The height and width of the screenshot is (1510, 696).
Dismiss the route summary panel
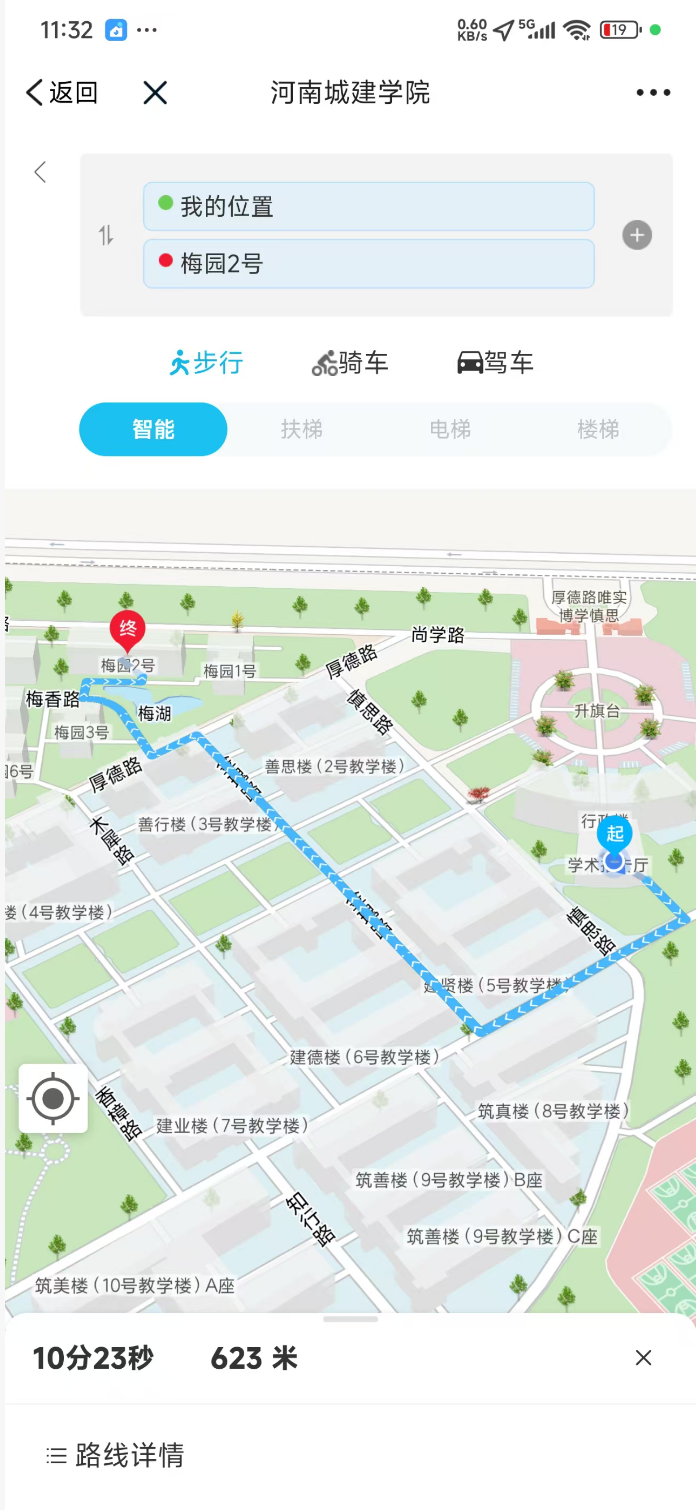pyautogui.click(x=643, y=1357)
